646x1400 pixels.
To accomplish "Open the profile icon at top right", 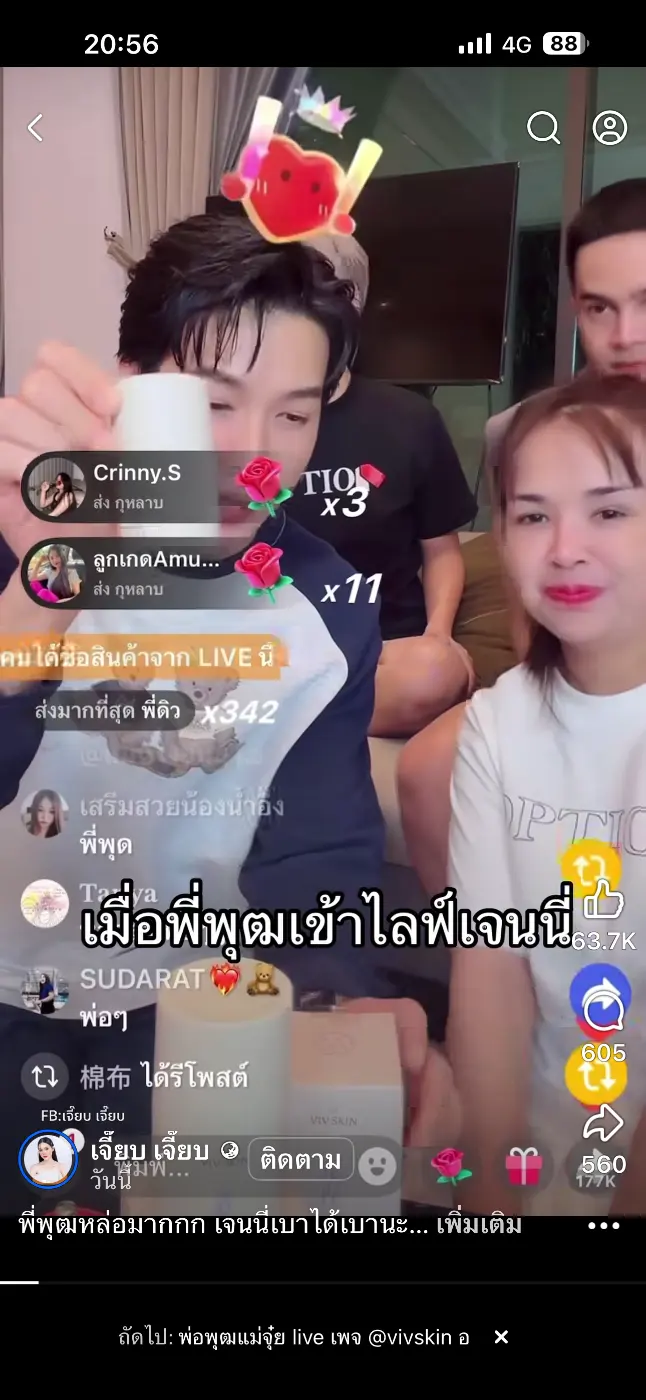I will coord(609,128).
